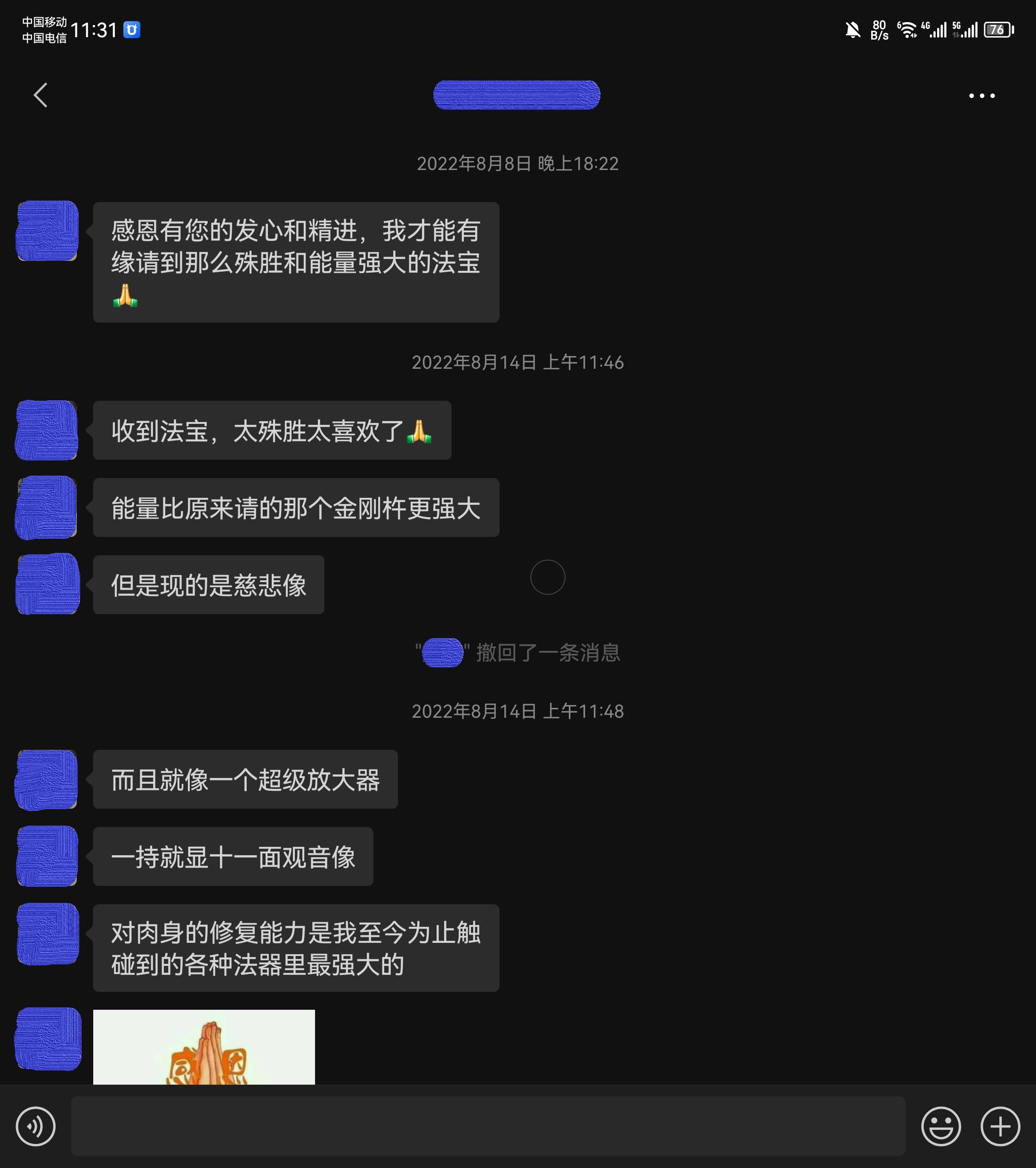Open sender avatar beside 收到法宝 message
Screen dimensions: 1036x1168
click(47, 430)
